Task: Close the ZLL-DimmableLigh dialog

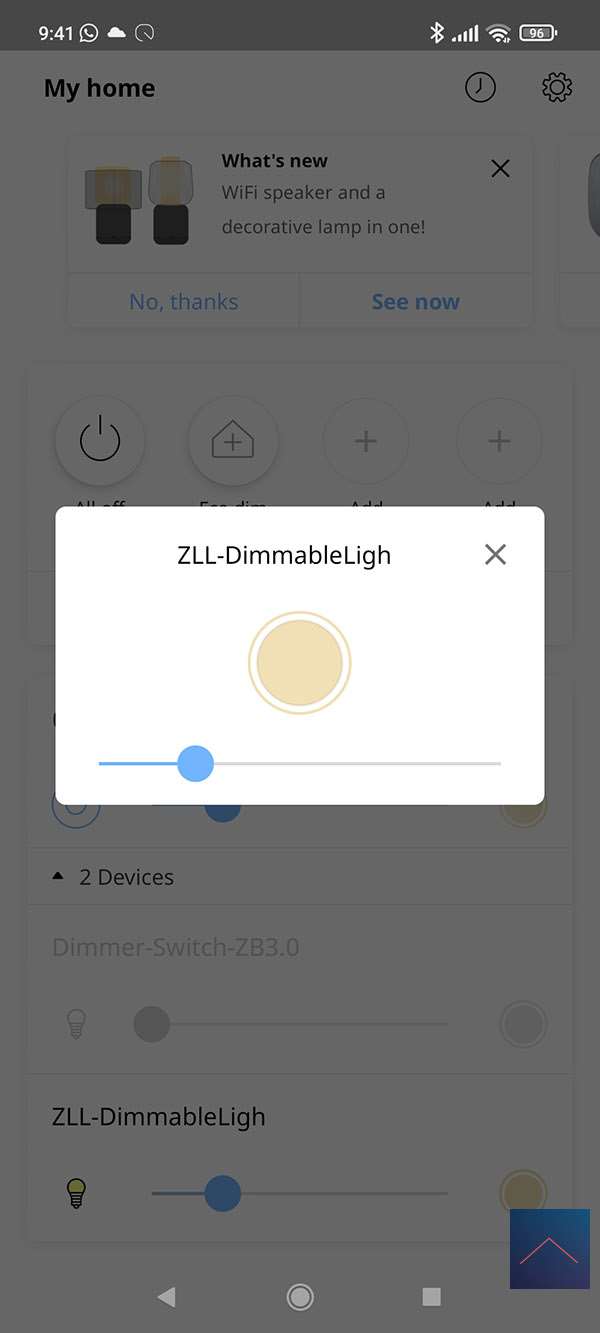Action: [x=495, y=554]
